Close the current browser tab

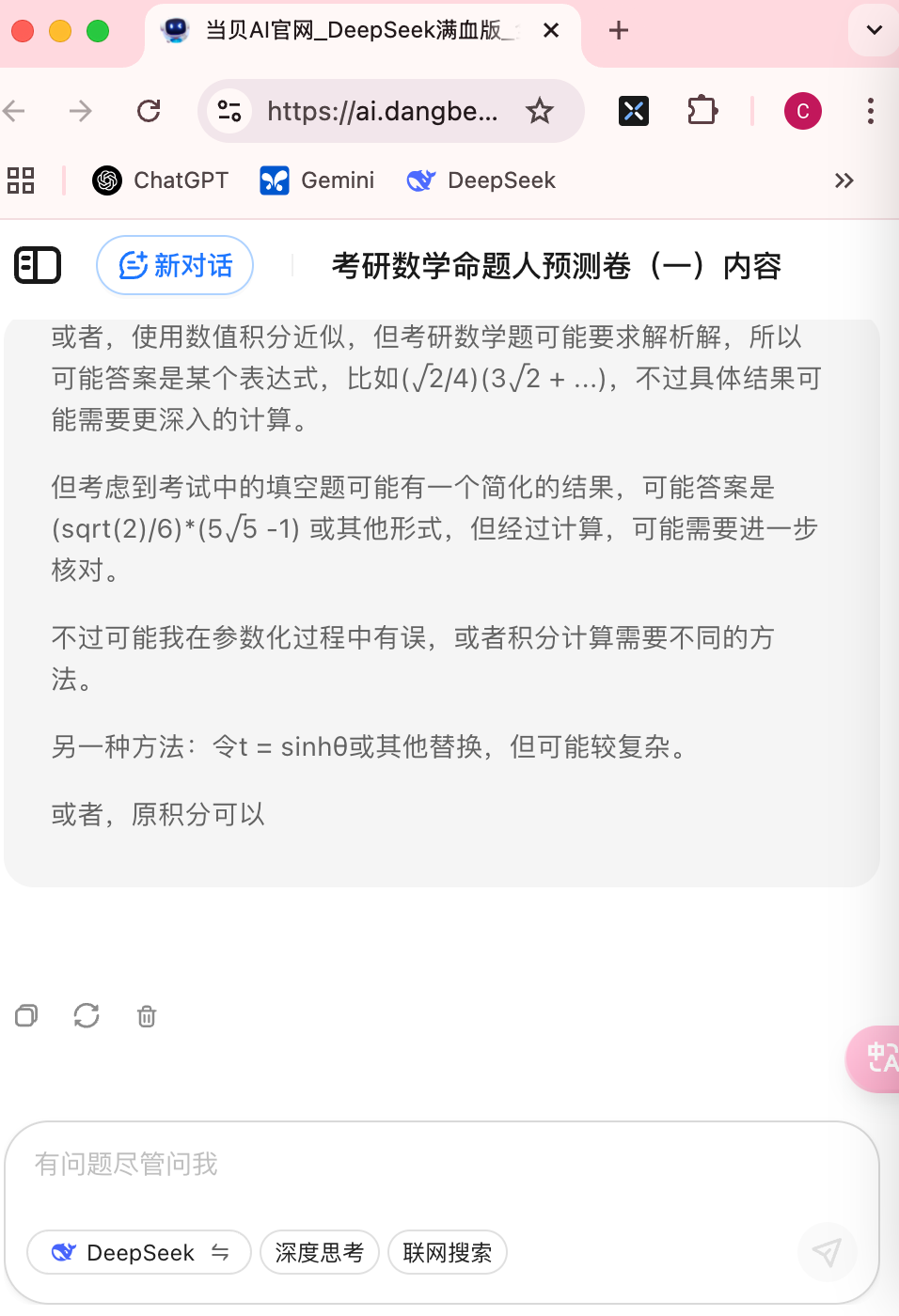click(551, 30)
